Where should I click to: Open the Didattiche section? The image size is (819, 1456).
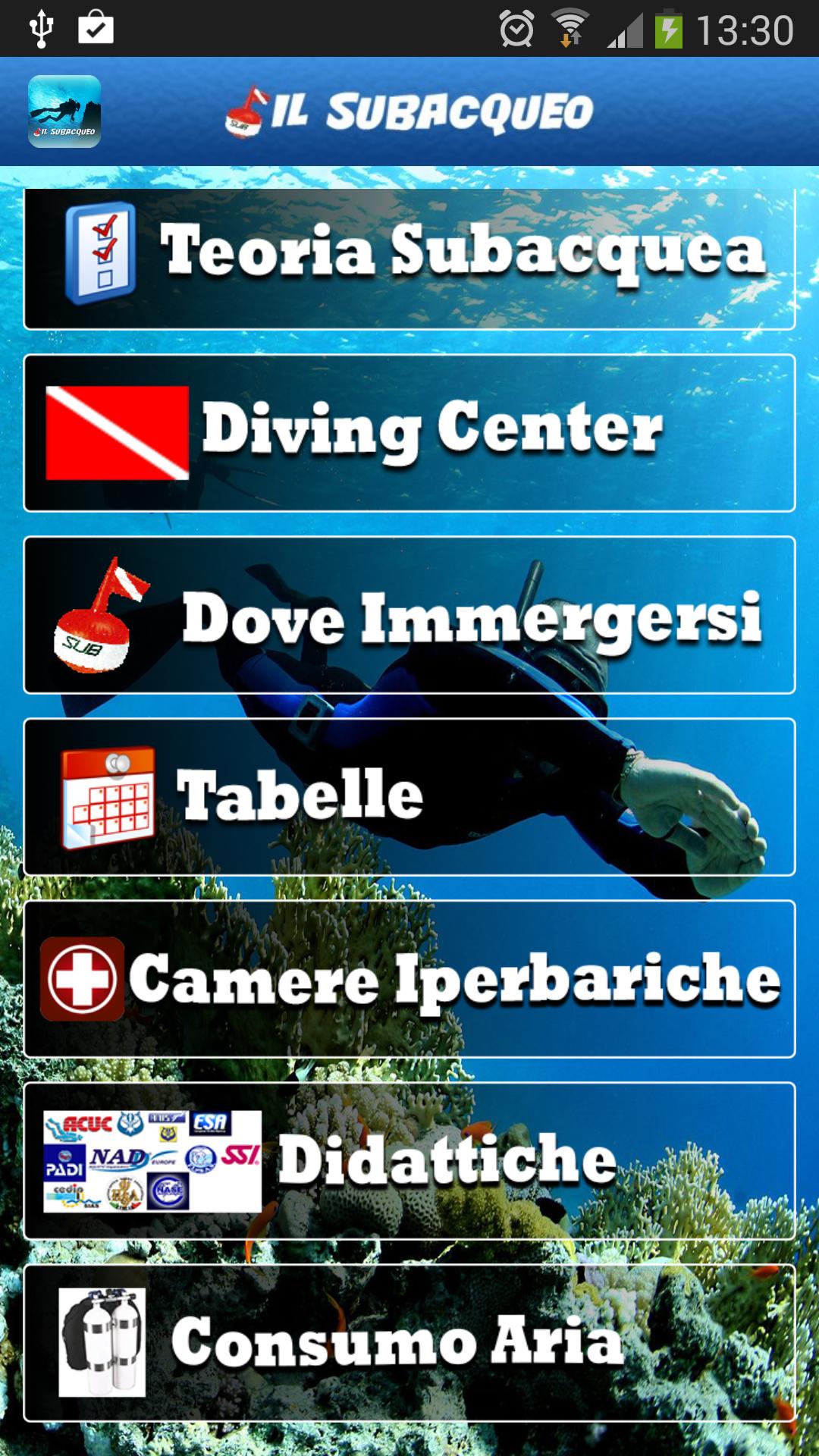click(x=409, y=1160)
